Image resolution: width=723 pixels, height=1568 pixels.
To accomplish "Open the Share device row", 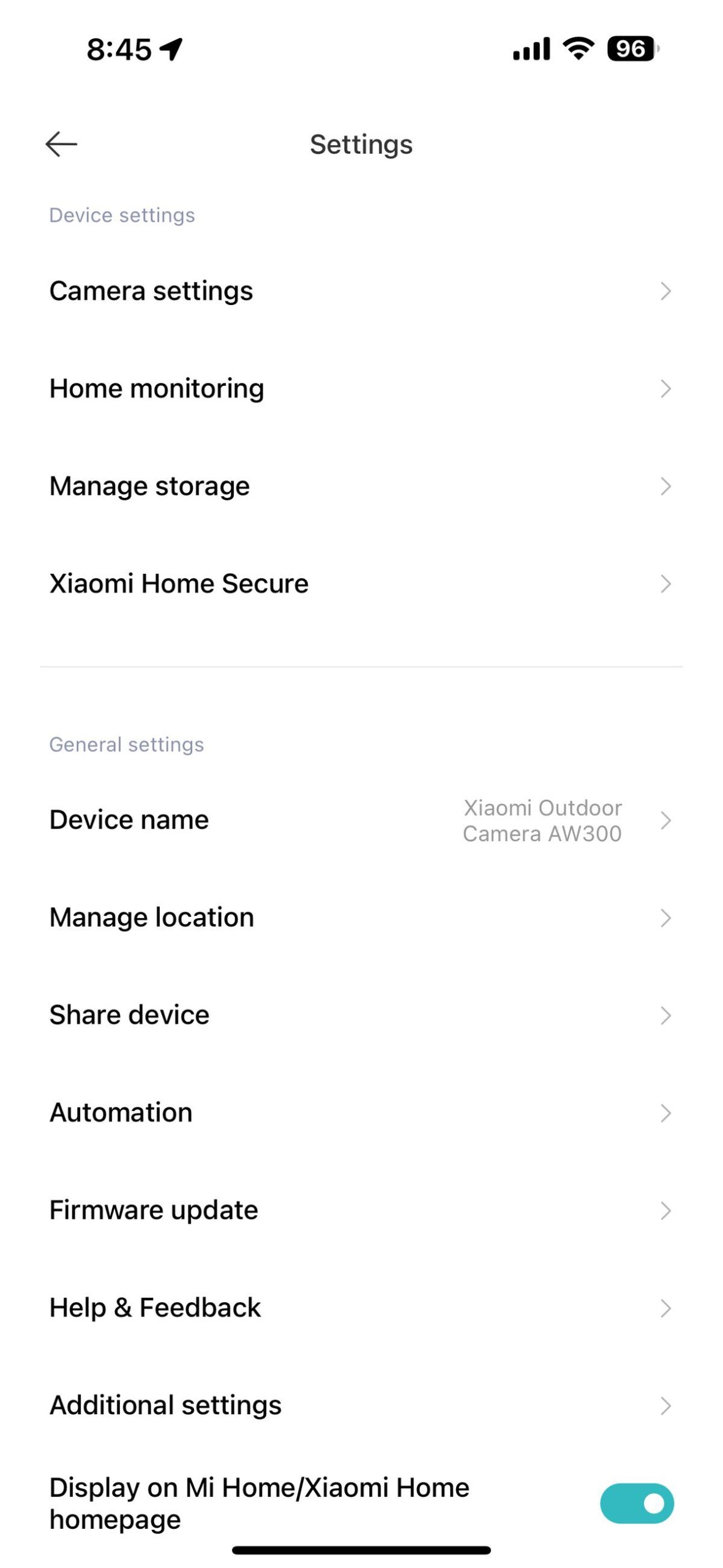I will pos(361,1015).
